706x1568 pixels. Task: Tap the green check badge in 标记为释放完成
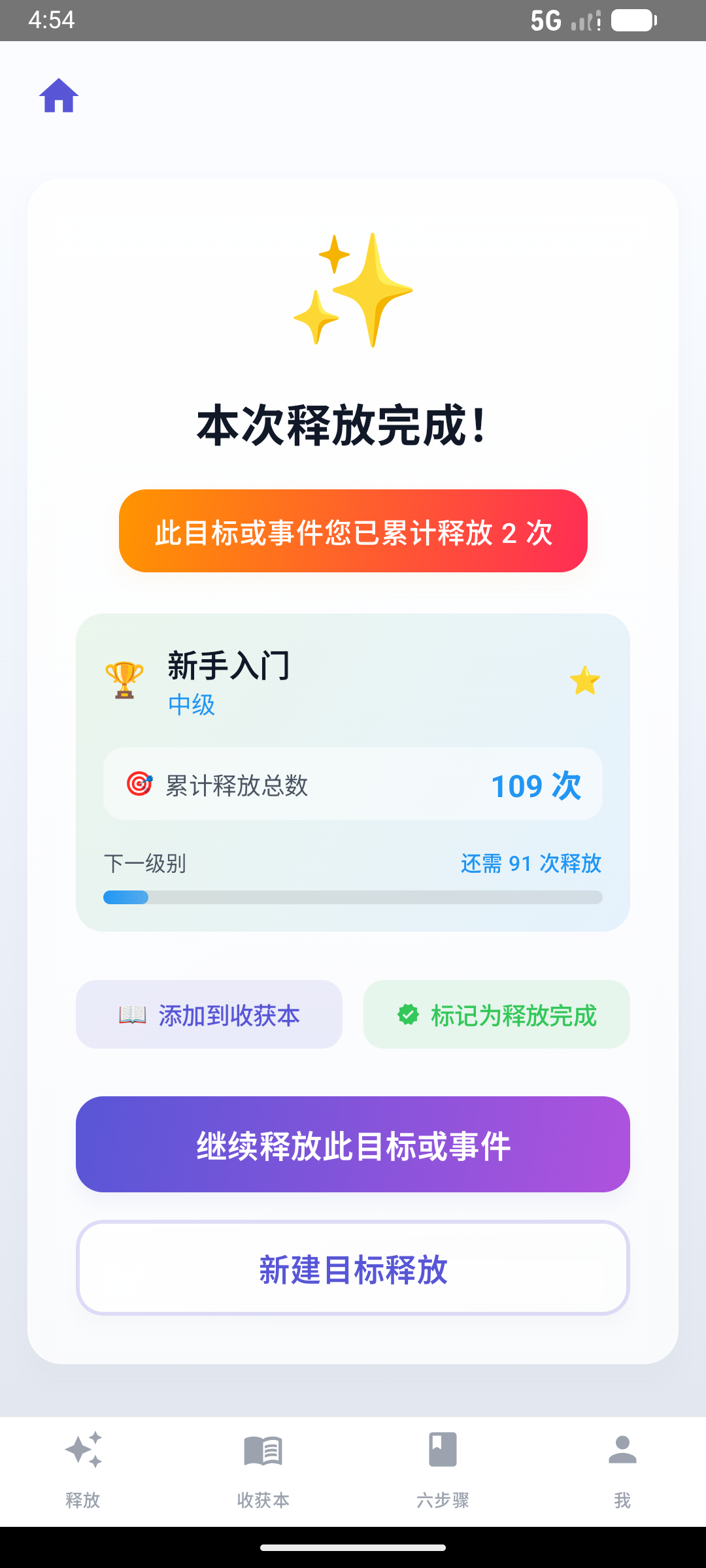tap(407, 1015)
